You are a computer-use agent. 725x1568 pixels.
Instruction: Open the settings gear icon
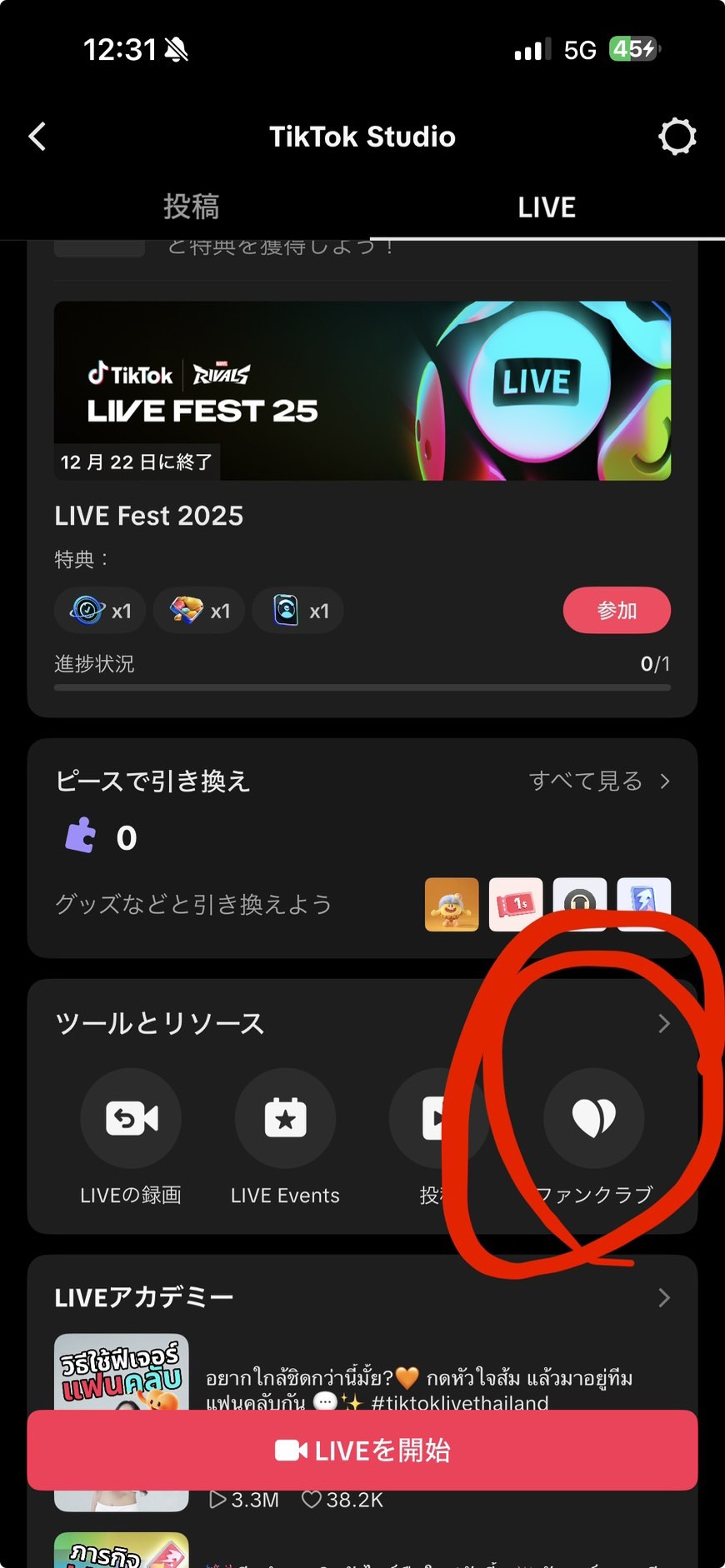pyautogui.click(x=677, y=137)
